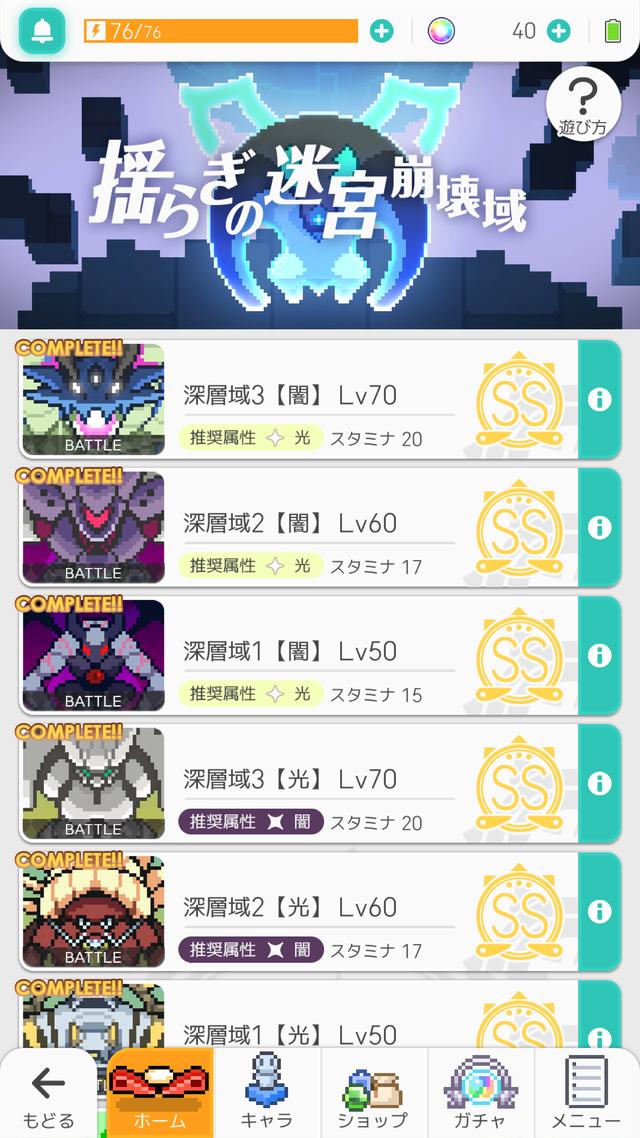Screen dimensions: 640x1138
Task: Open the notifications bell
Action: (x=42, y=32)
